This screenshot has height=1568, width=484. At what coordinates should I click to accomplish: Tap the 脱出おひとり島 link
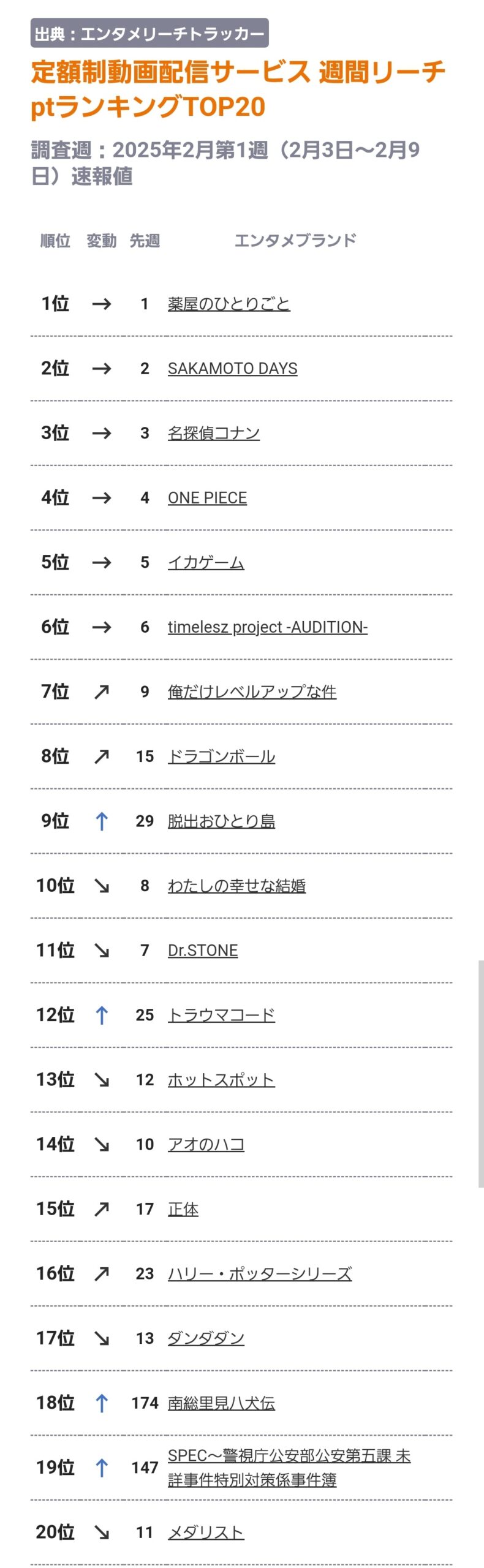point(221,821)
